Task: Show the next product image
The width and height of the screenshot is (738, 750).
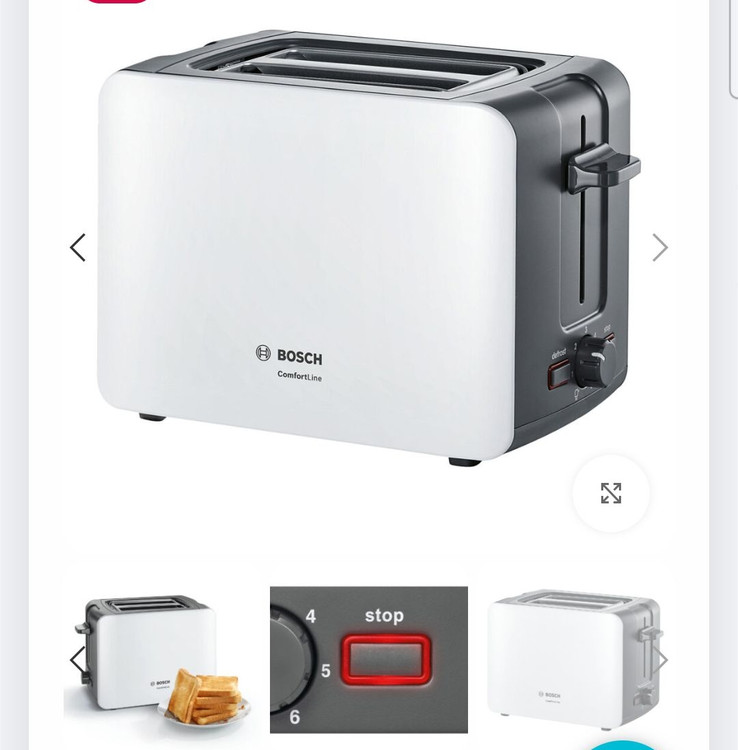Action: tap(659, 247)
